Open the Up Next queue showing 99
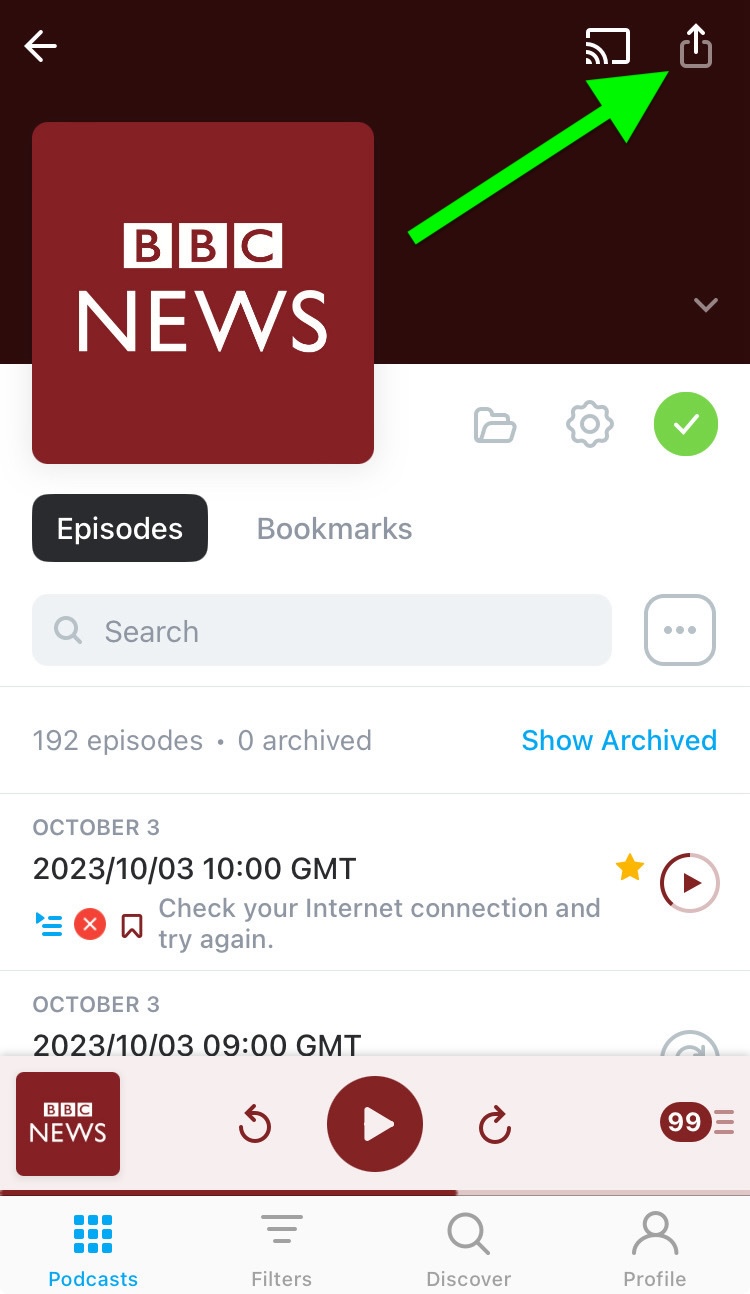This screenshot has height=1294, width=750. coord(697,1122)
